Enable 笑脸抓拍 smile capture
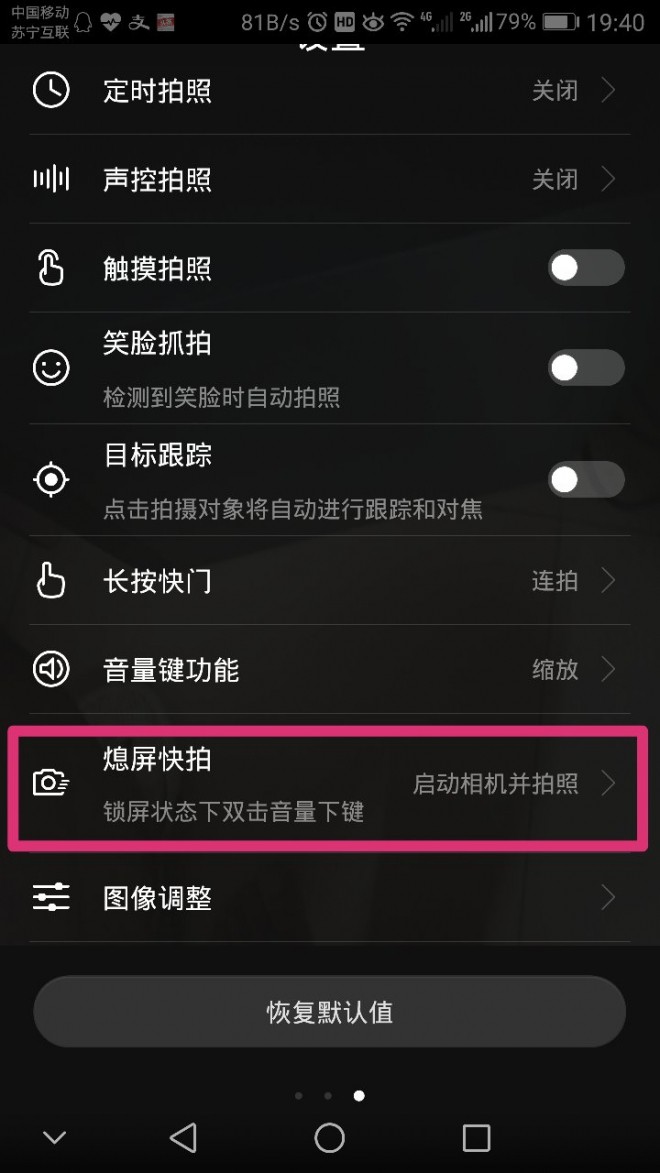The height and width of the screenshot is (1173, 660). 585,368
